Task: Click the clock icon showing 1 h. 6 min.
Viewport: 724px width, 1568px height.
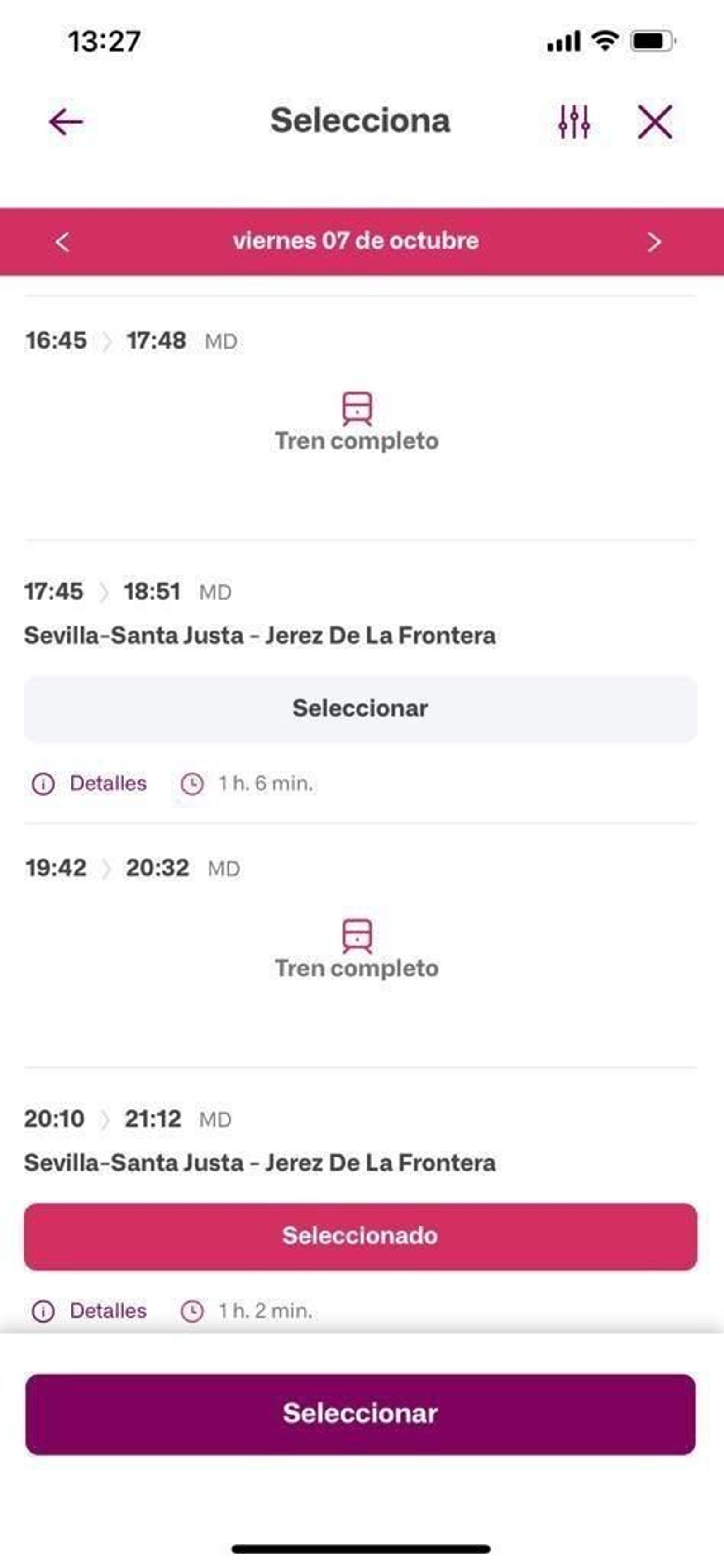Action: pos(192,784)
